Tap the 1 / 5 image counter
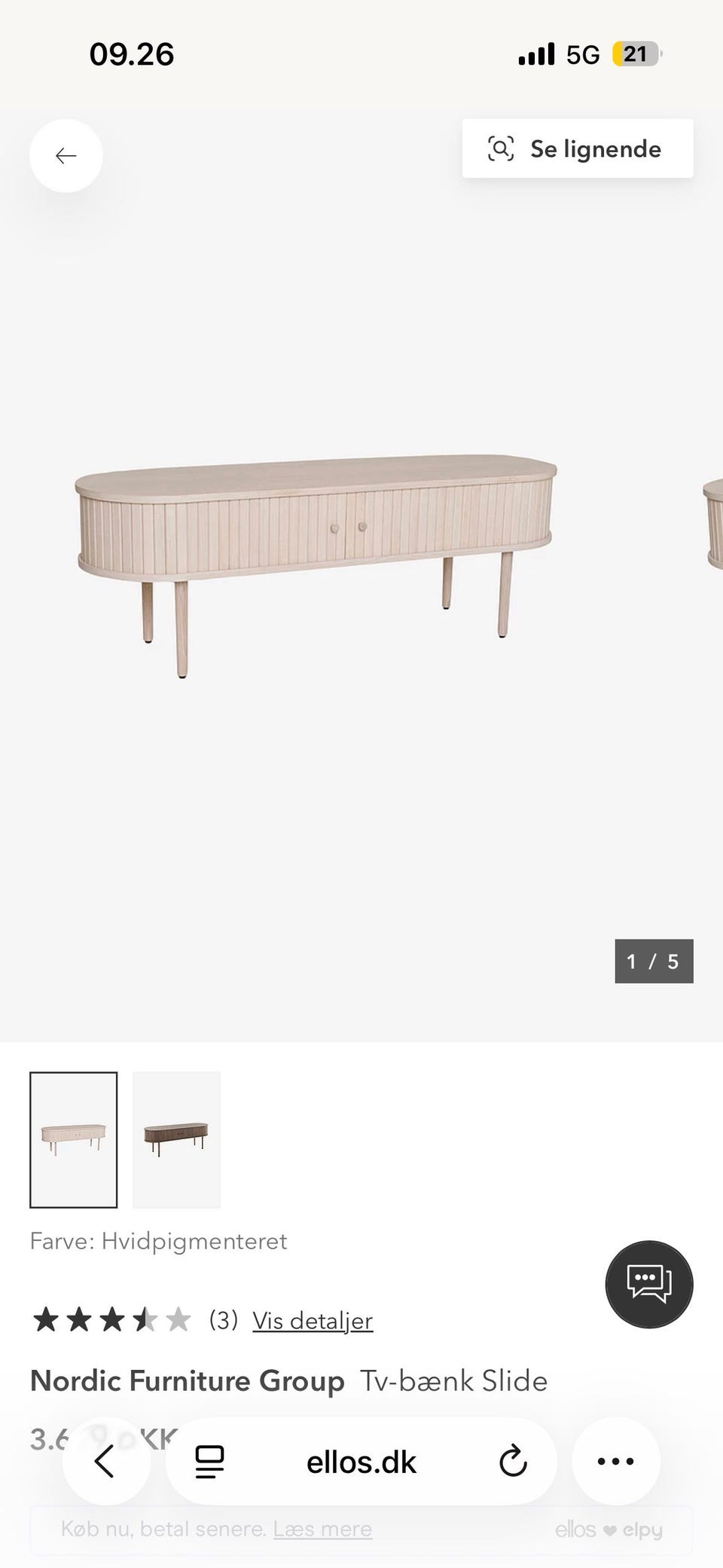Image resolution: width=723 pixels, height=1568 pixels. pos(654,961)
